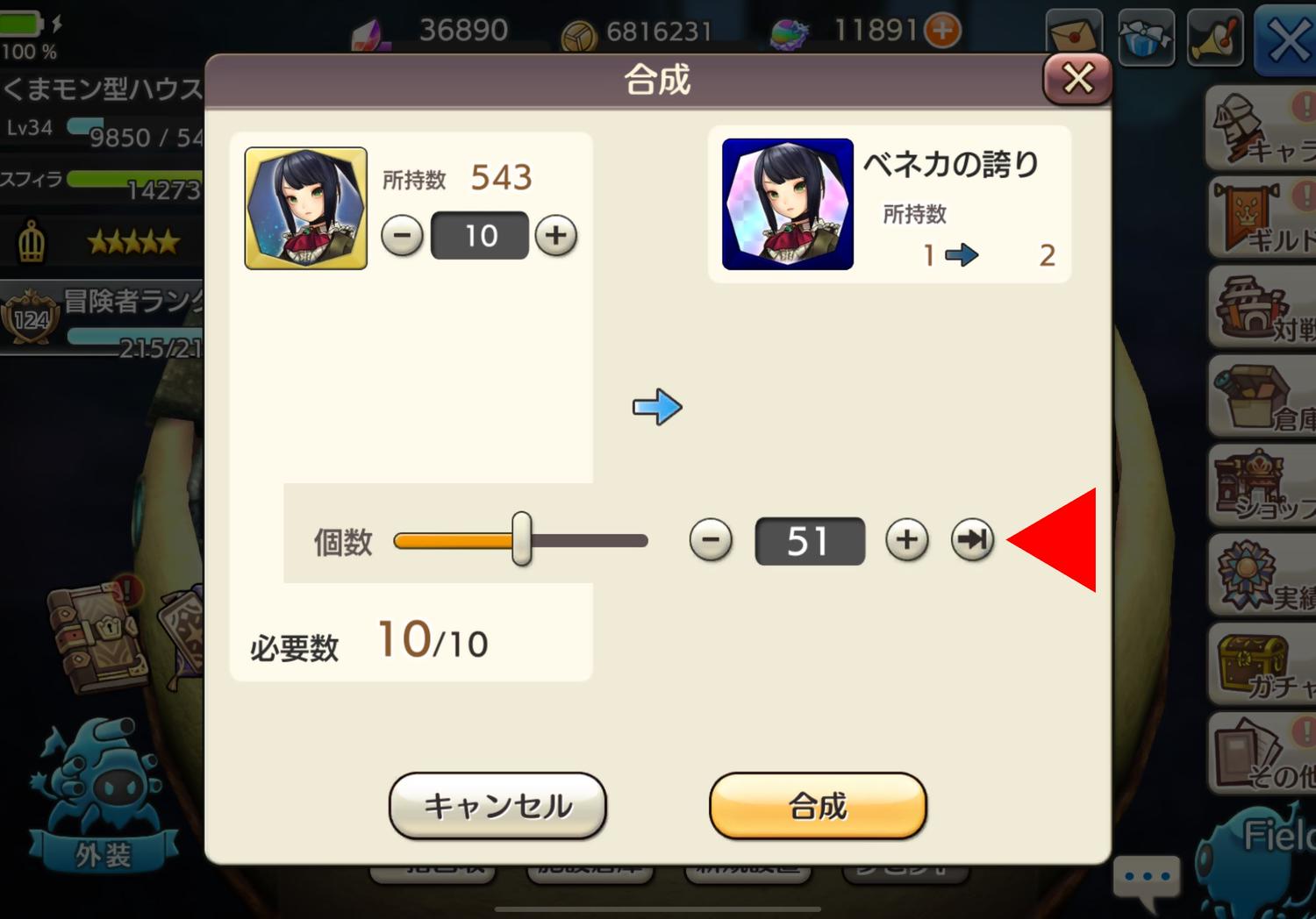This screenshot has height=919, width=1316.
Task: Increase synthesis quantity with plus beside 51
Action: pyautogui.click(x=907, y=540)
